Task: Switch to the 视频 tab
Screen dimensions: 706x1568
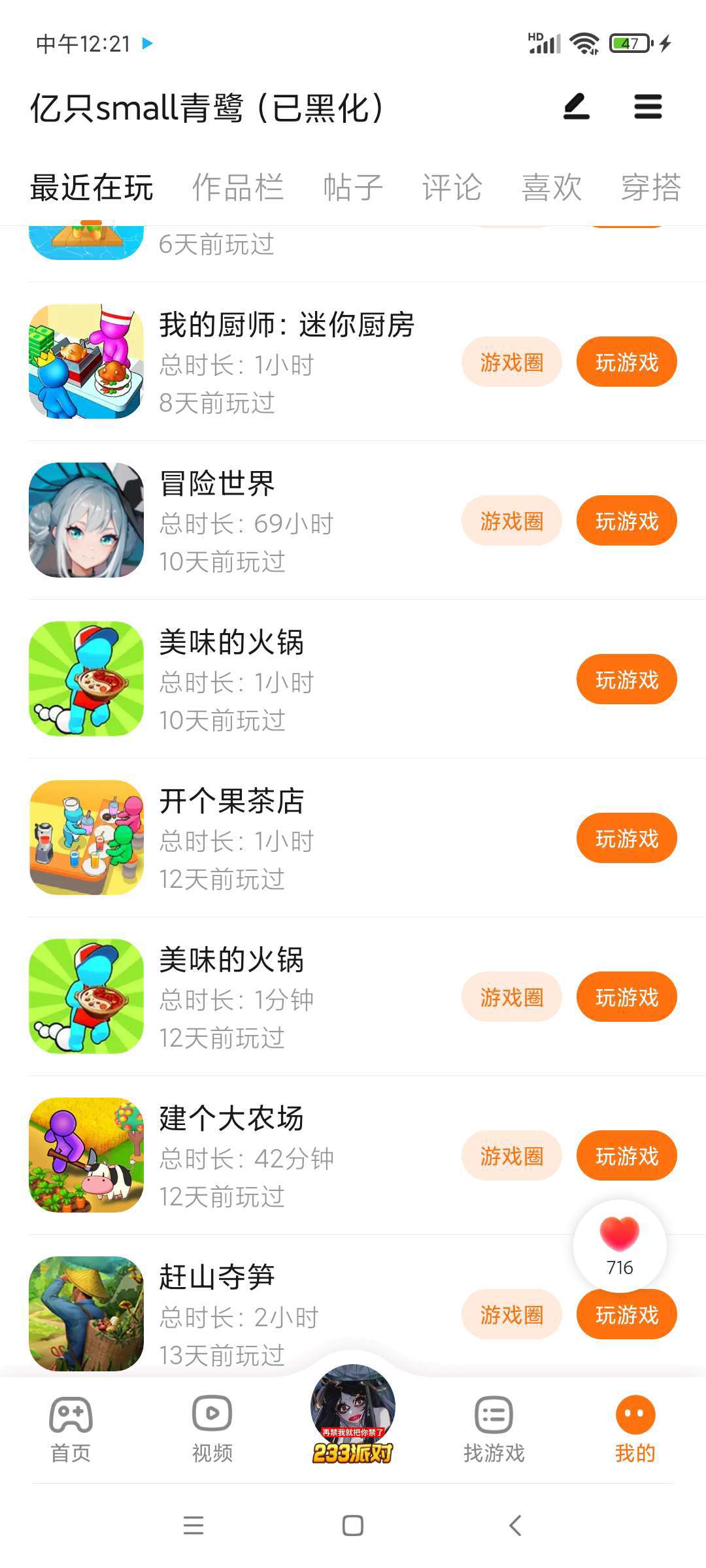Action: pos(212,1428)
